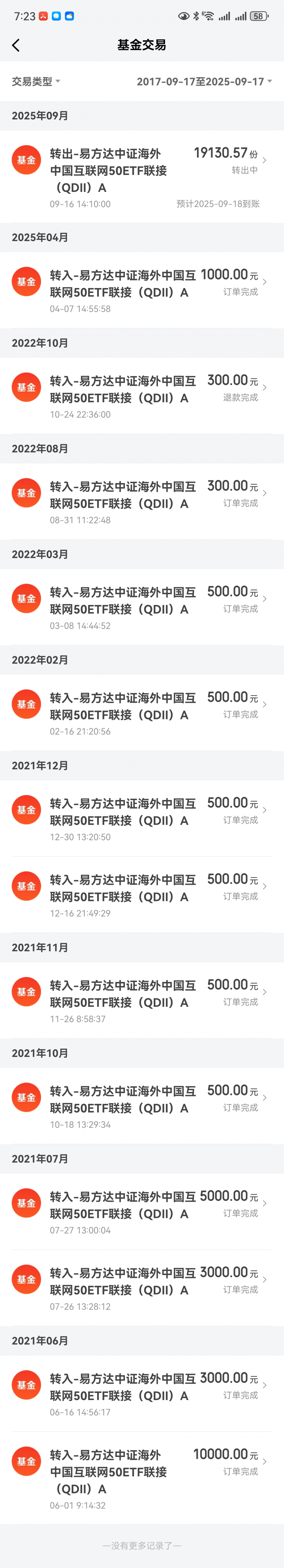The height and width of the screenshot is (1568, 284).
Task: Open the 转出 19130.57份 transaction from 09-16
Action: [x=142, y=177]
